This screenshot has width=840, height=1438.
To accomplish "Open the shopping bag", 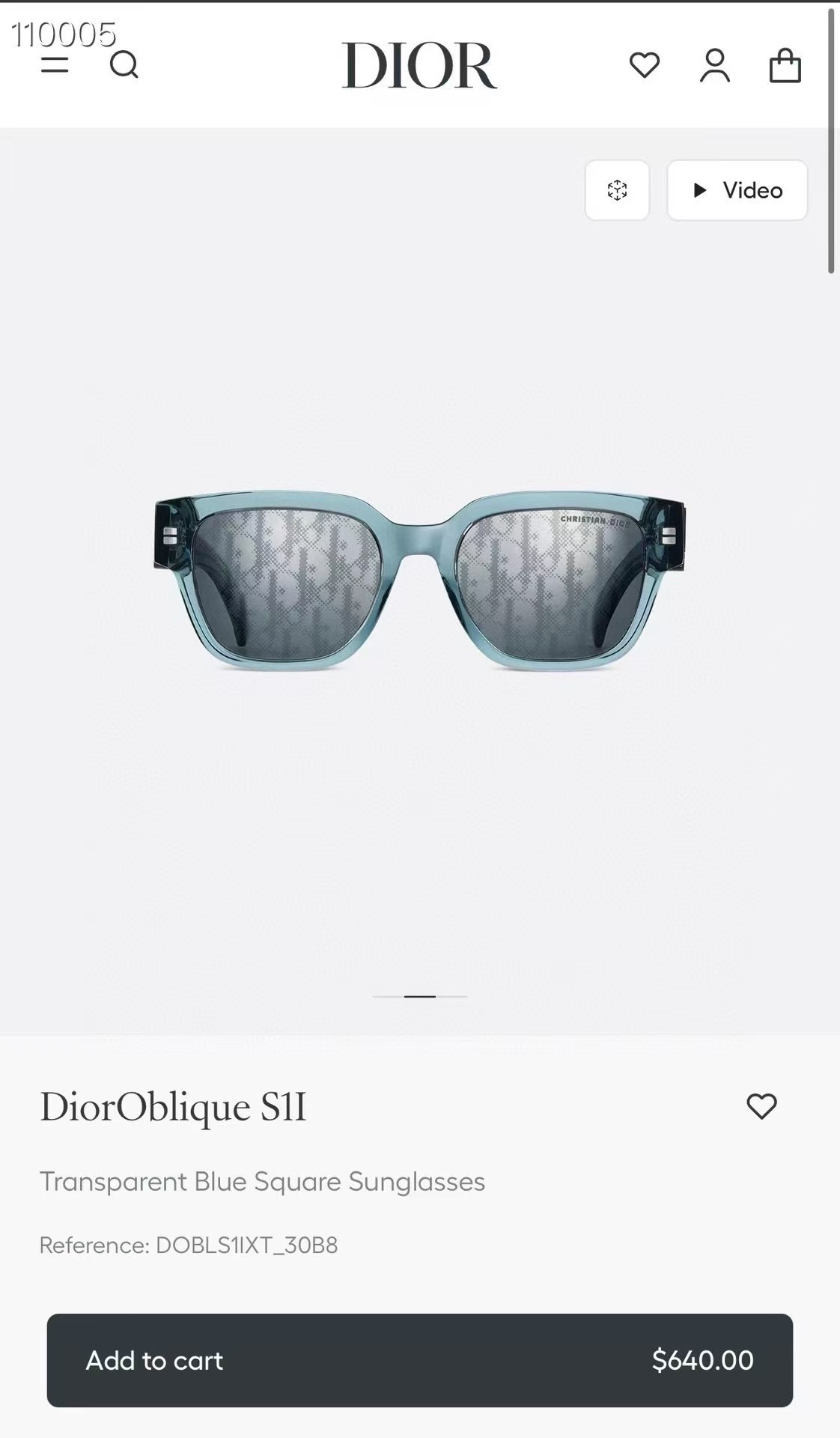I will coord(785,65).
